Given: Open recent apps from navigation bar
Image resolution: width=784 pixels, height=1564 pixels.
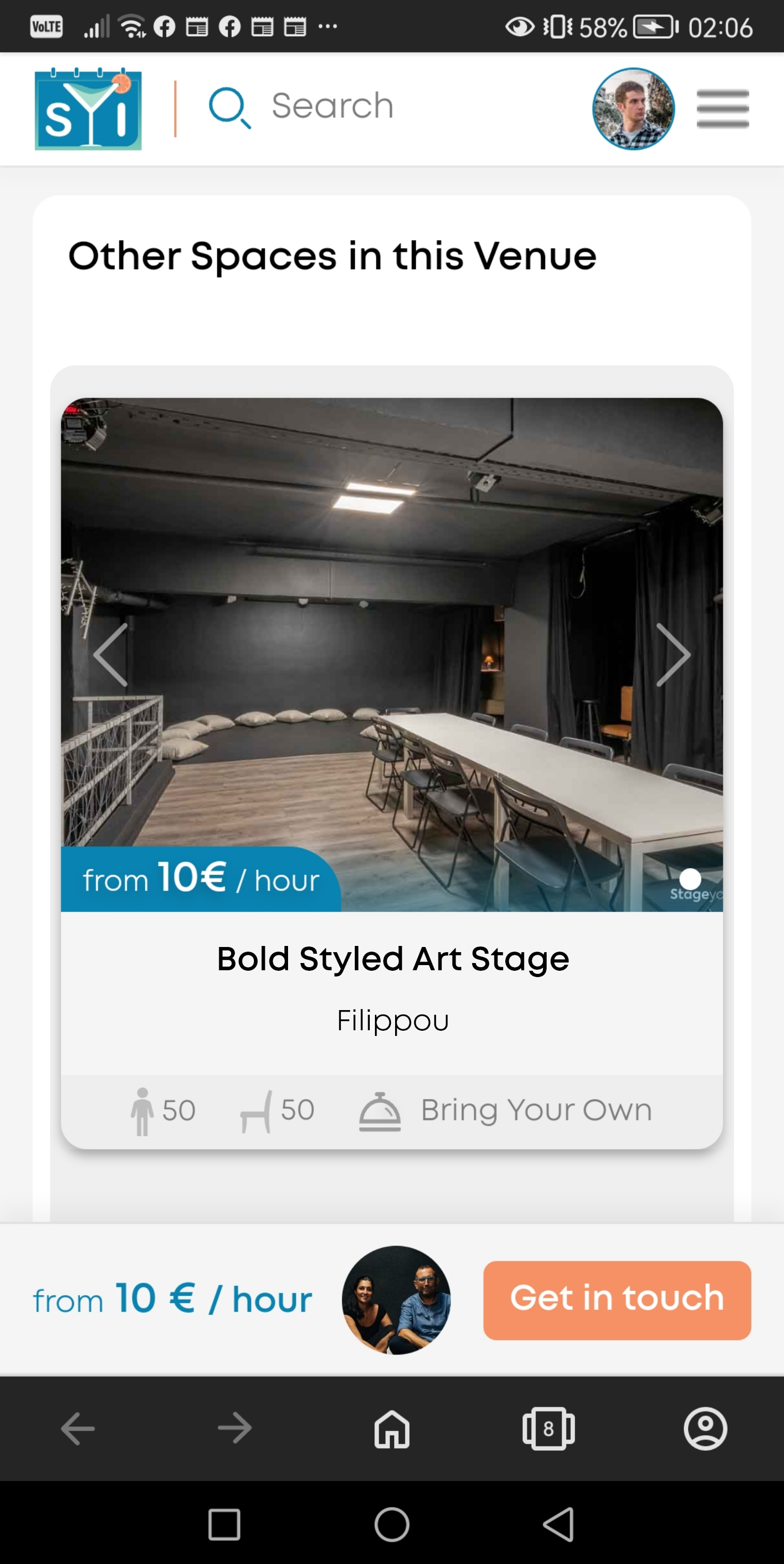Looking at the screenshot, I should coord(224,1524).
